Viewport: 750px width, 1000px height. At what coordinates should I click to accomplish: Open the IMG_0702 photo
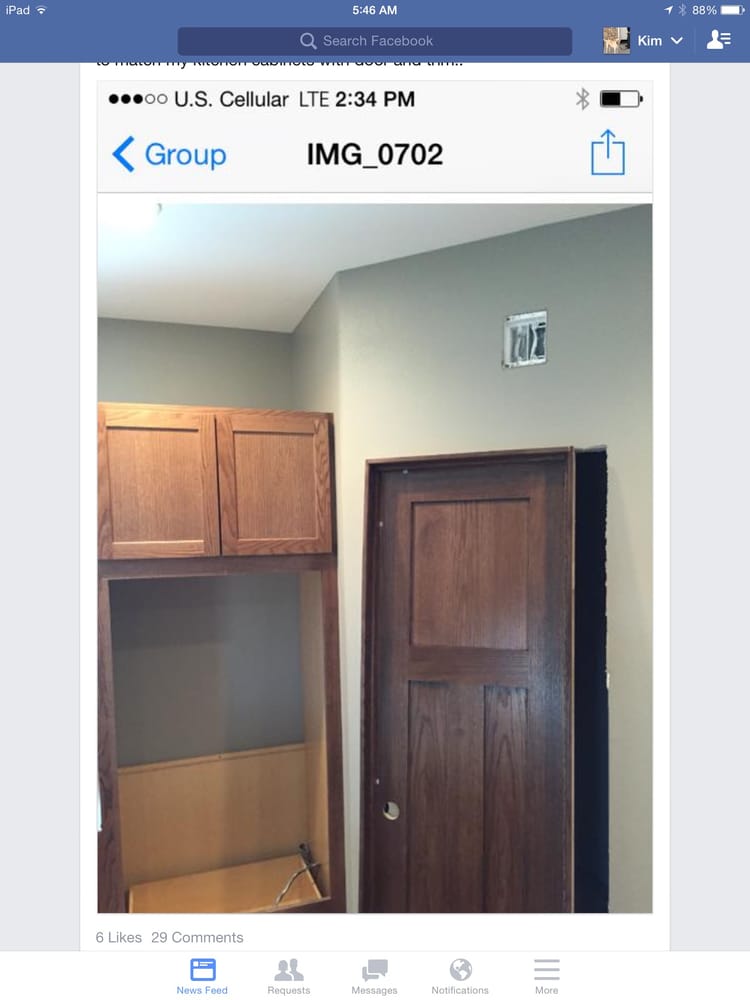click(x=374, y=555)
